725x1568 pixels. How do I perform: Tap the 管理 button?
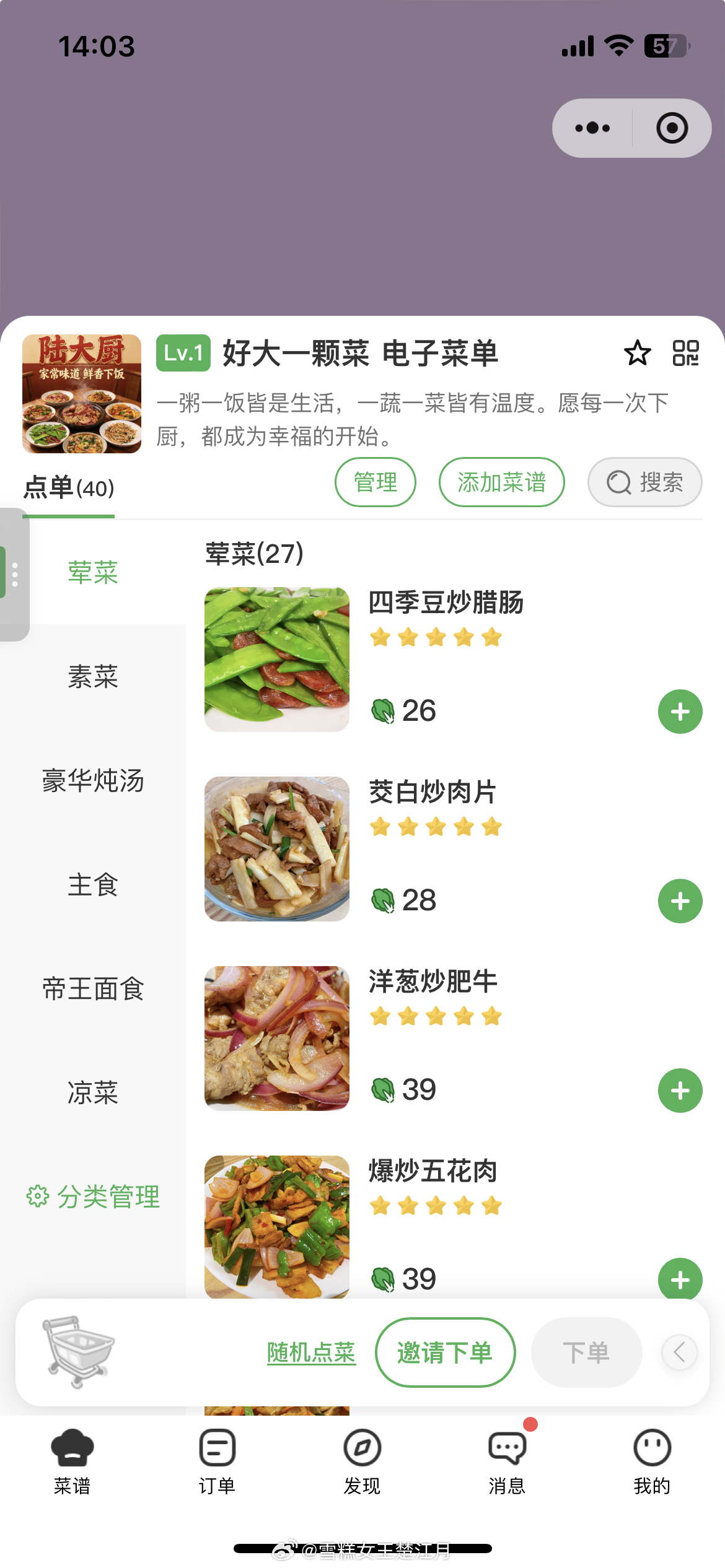(376, 482)
